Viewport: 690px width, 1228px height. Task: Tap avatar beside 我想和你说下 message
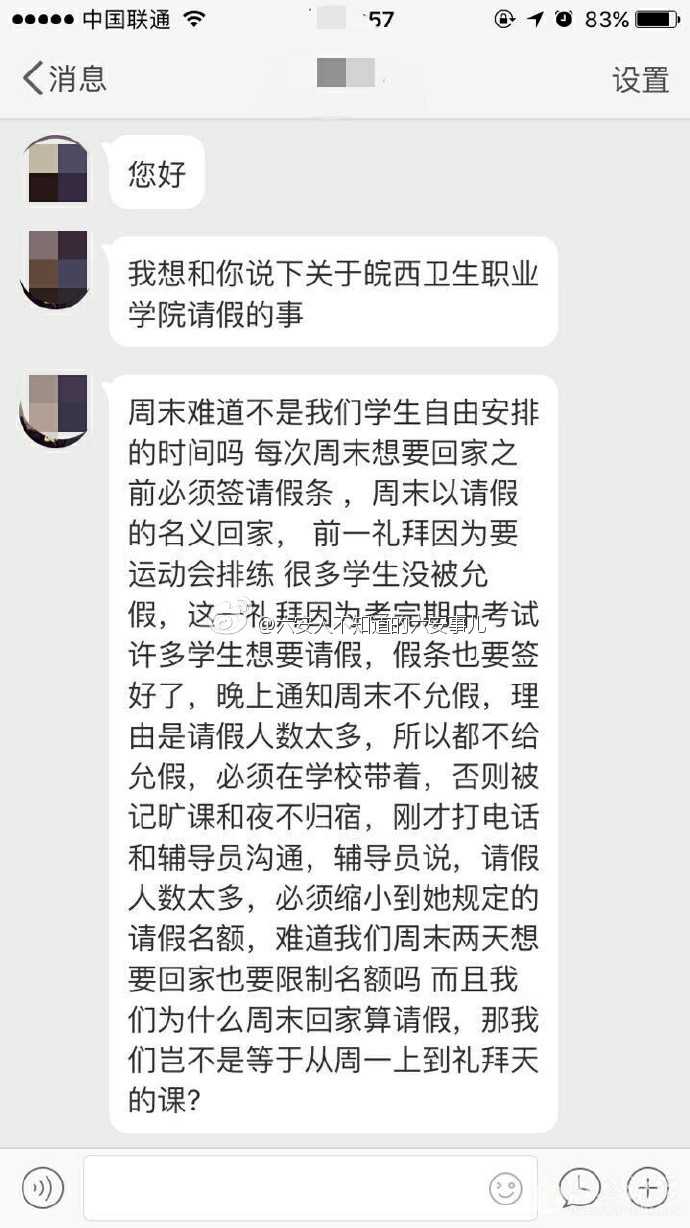tap(56, 270)
